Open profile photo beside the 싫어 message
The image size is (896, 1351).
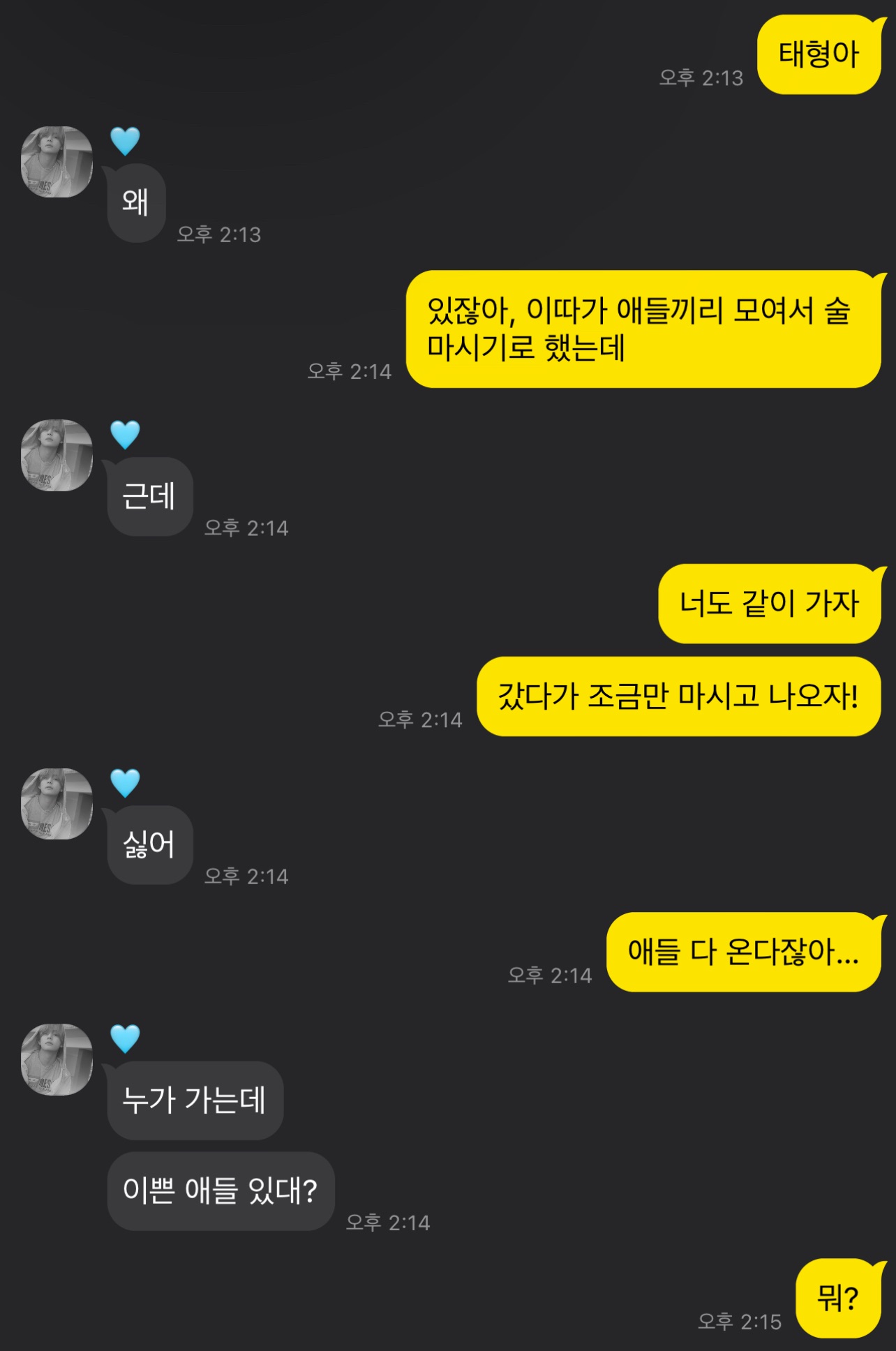click(x=57, y=804)
